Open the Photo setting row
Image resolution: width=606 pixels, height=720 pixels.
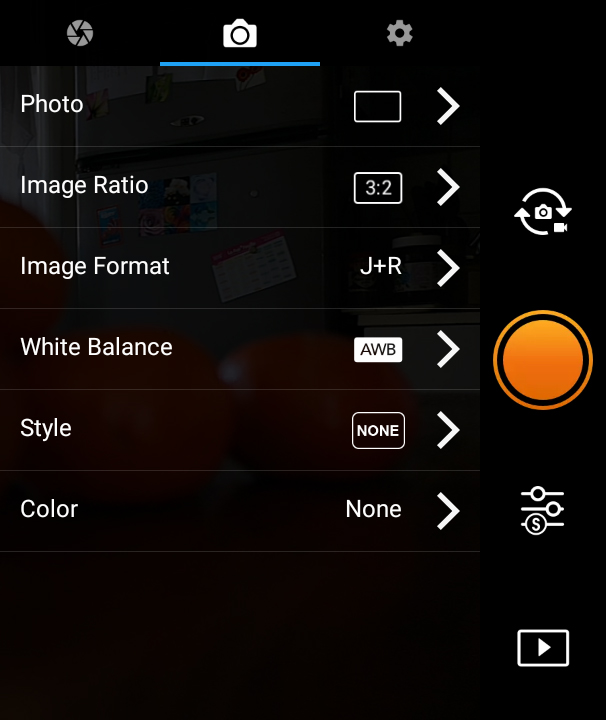tap(240, 106)
